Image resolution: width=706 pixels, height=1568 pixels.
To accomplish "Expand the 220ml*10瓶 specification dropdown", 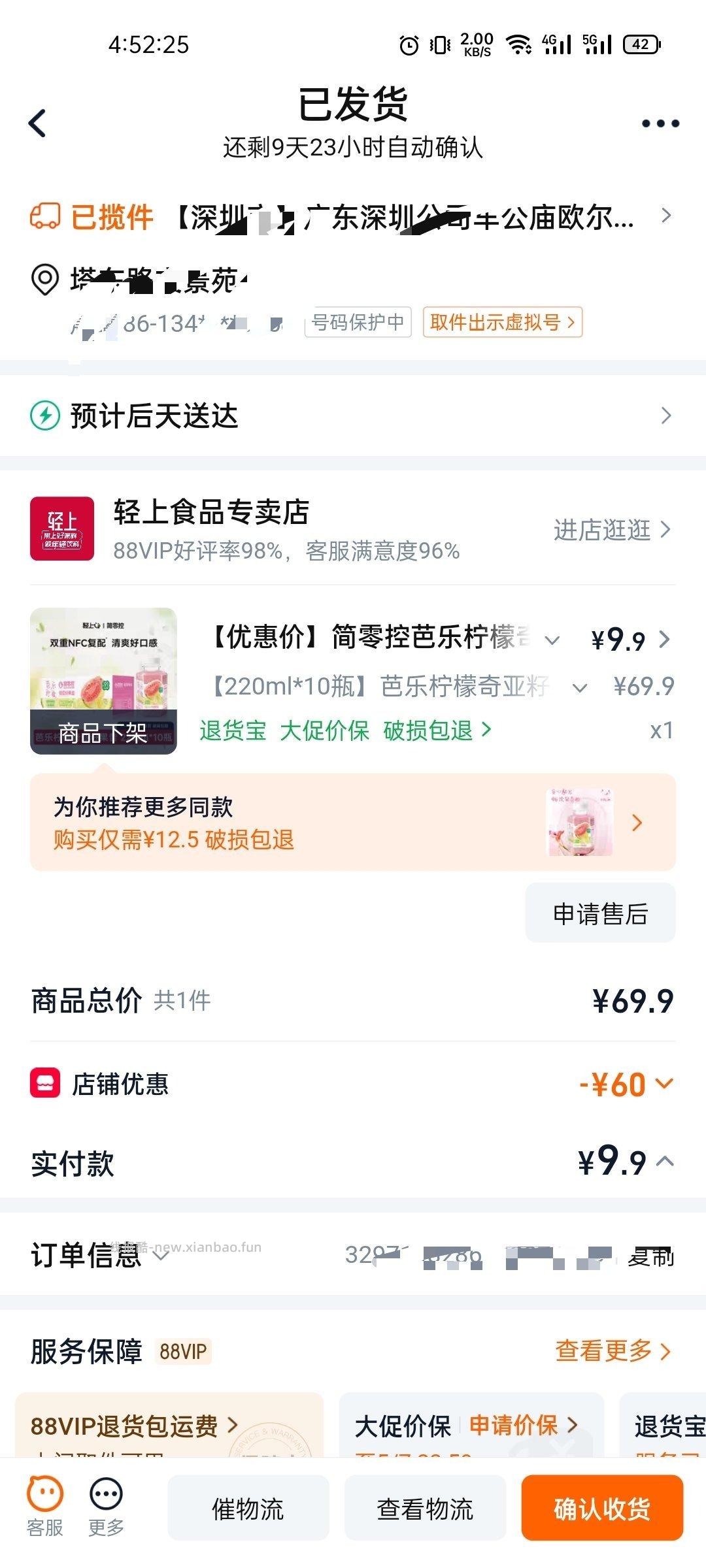I will click(x=580, y=686).
